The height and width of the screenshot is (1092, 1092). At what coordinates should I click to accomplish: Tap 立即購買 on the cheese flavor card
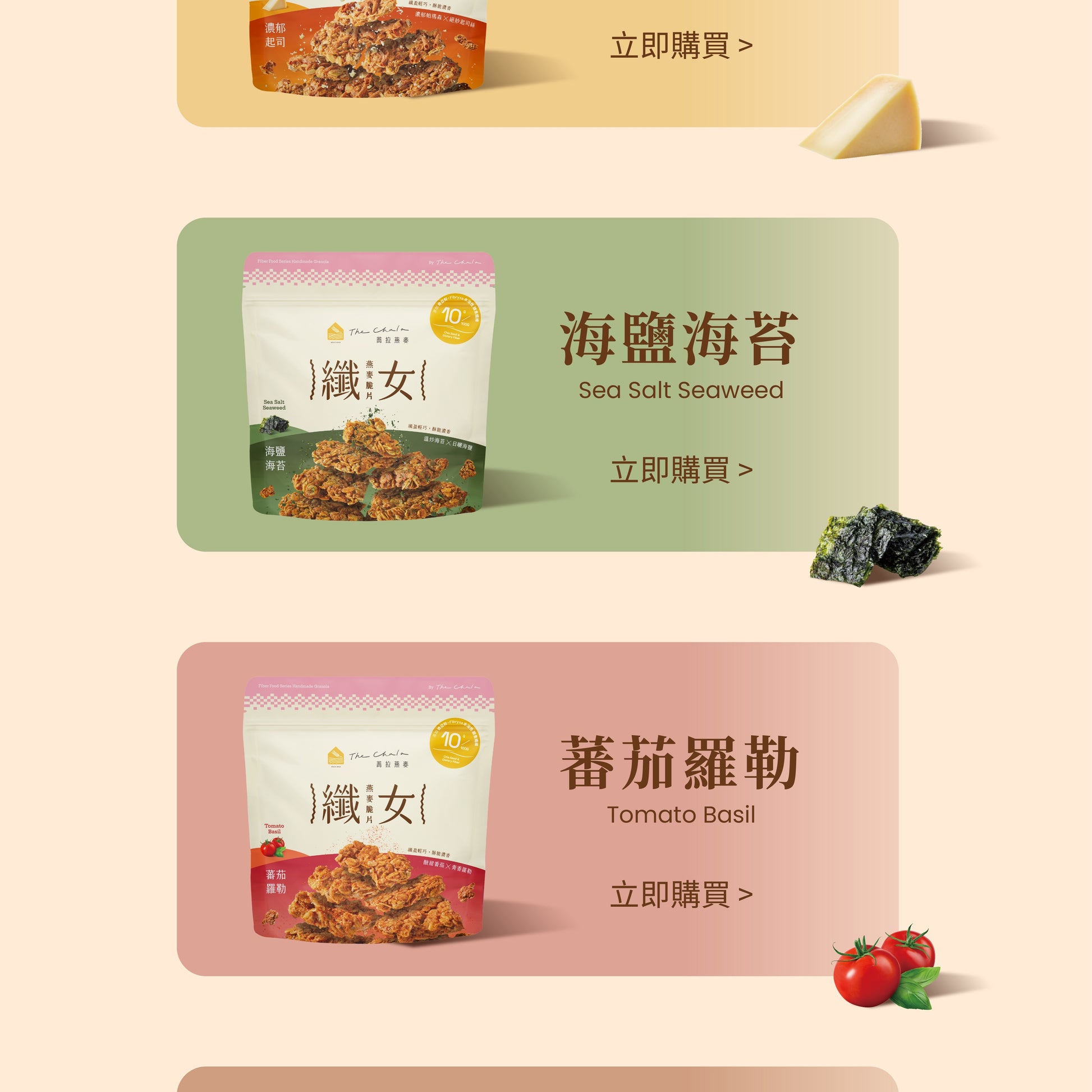click(x=681, y=47)
